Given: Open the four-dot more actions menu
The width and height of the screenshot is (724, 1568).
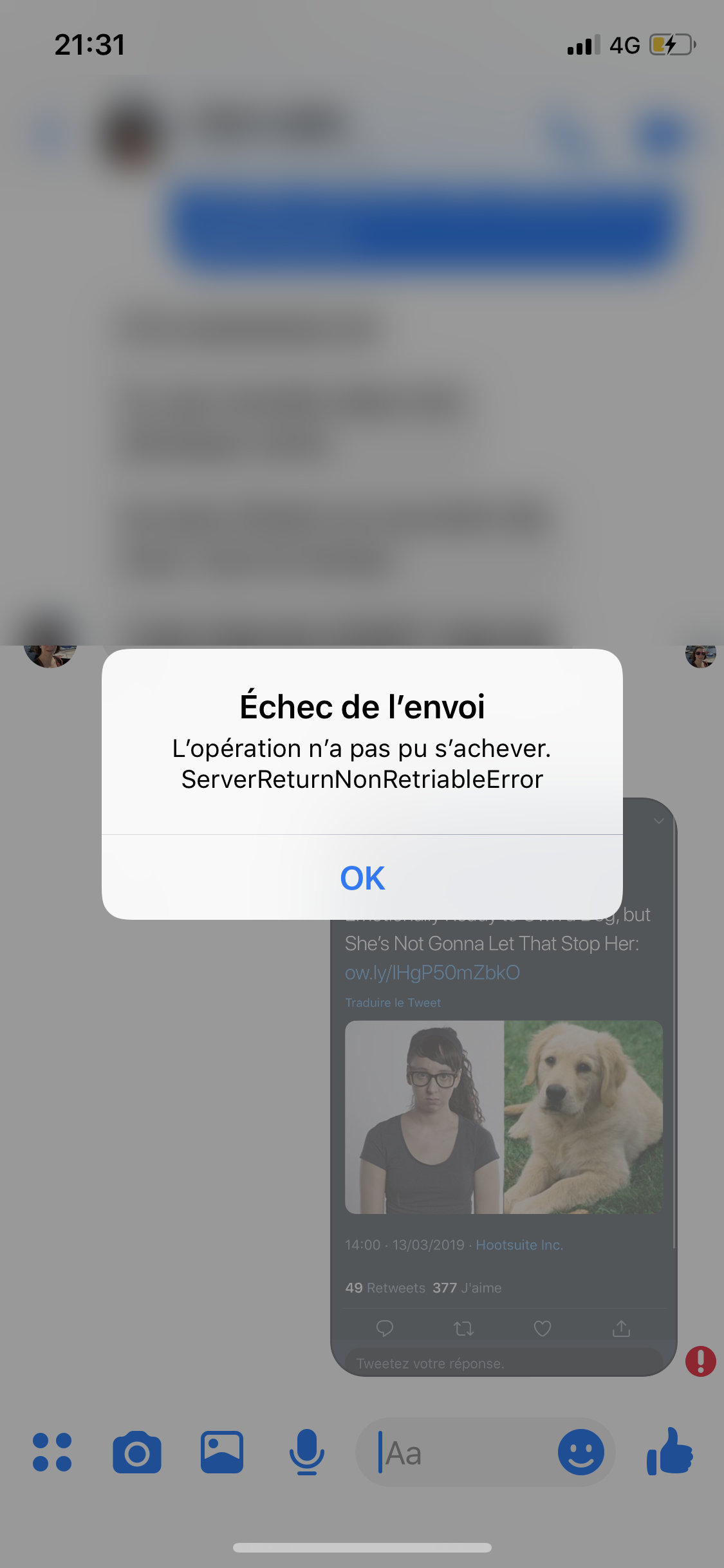Looking at the screenshot, I should 52,1452.
